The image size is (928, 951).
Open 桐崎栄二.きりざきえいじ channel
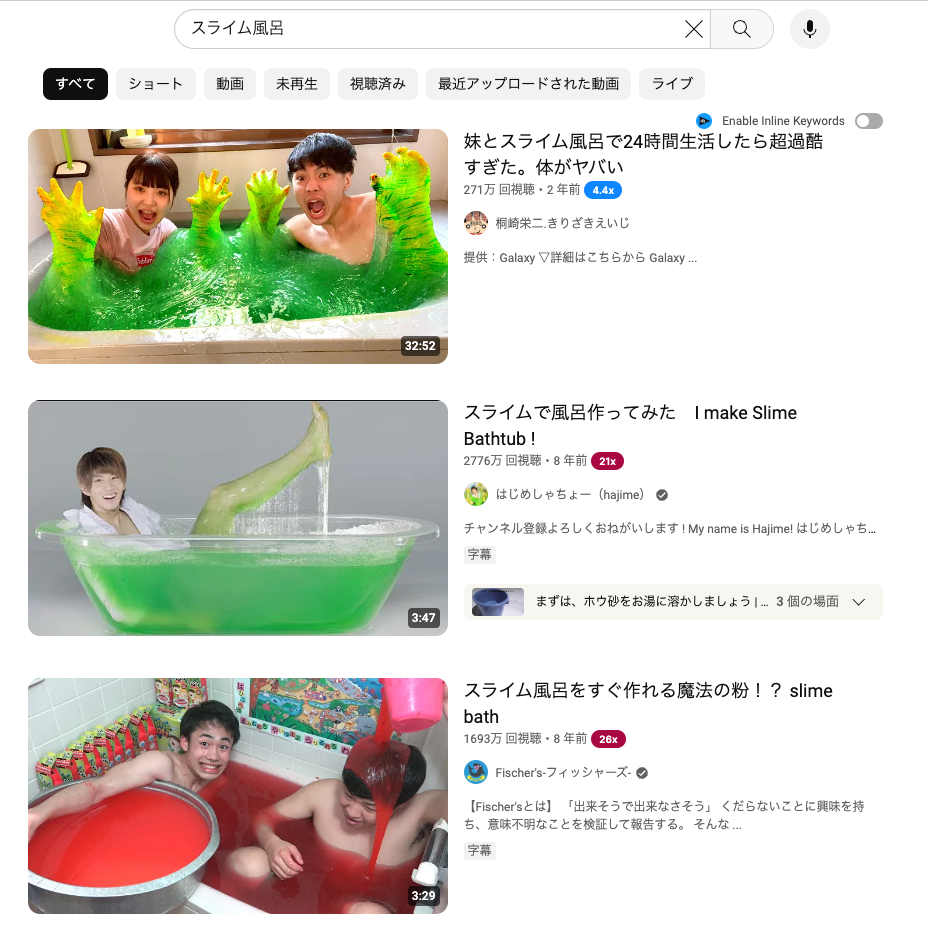click(562, 223)
